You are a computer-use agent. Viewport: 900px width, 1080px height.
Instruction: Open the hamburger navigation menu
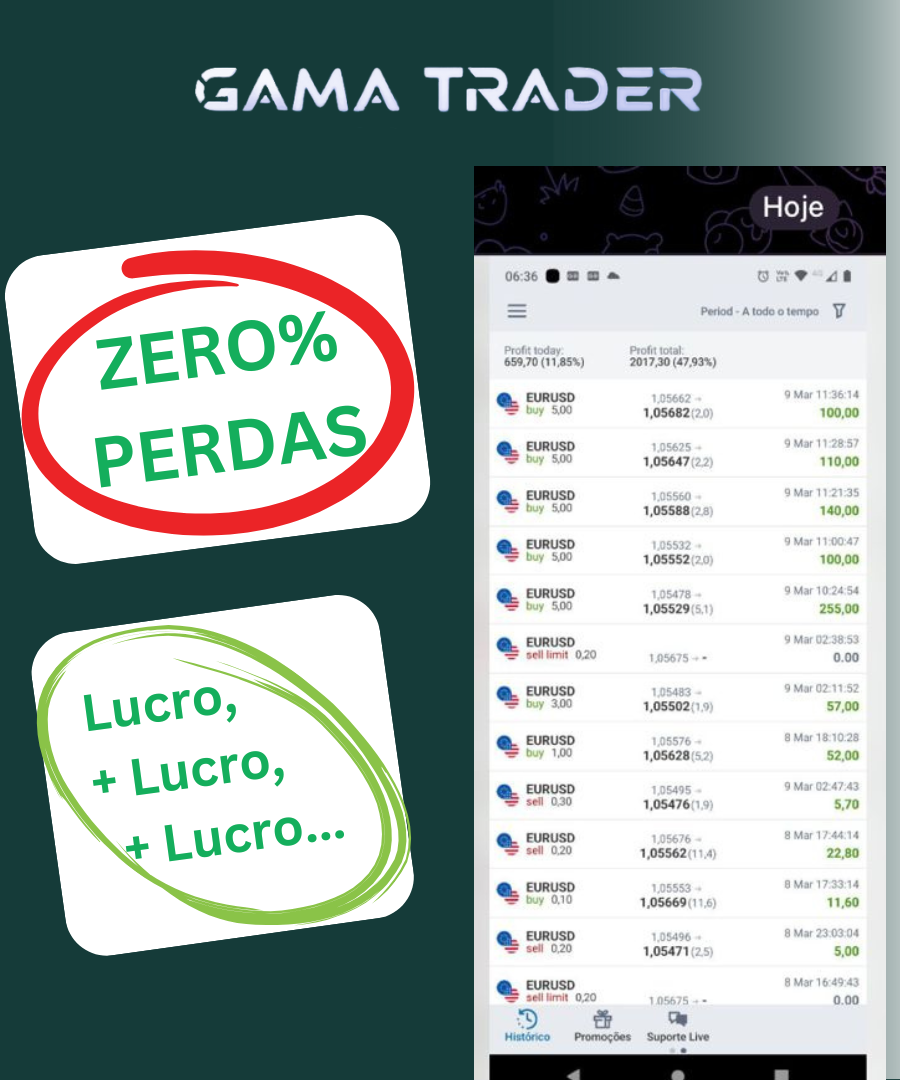point(517,310)
